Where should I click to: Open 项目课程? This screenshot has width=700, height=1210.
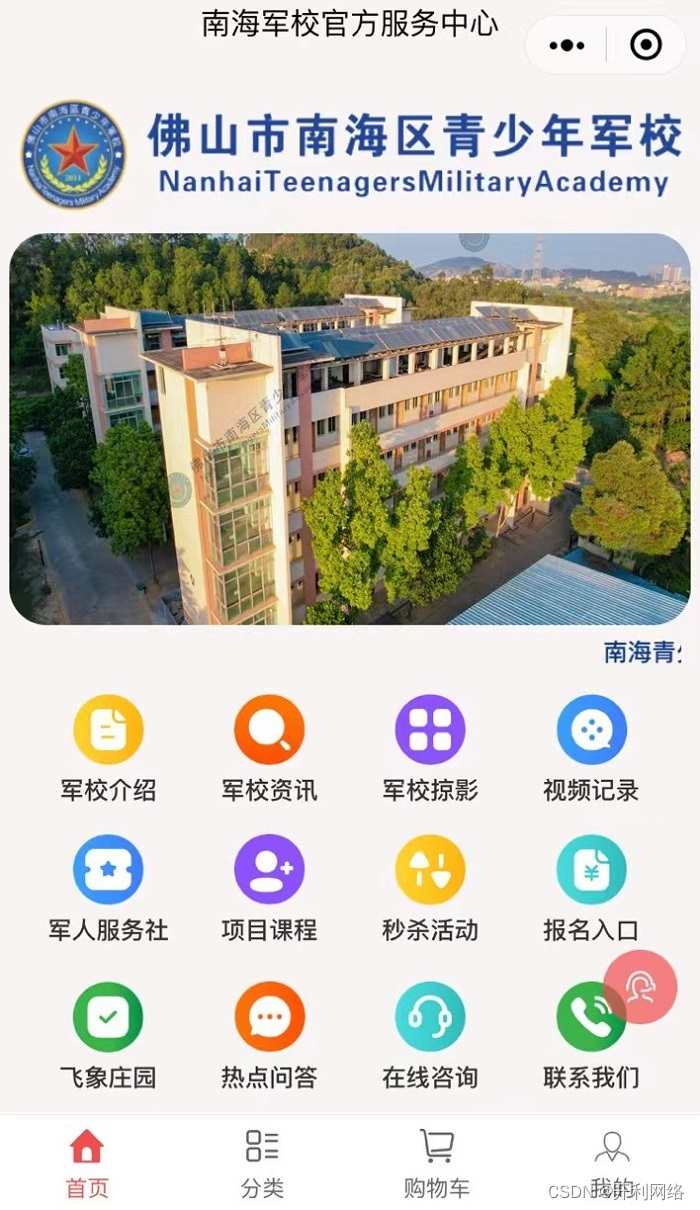point(269,870)
